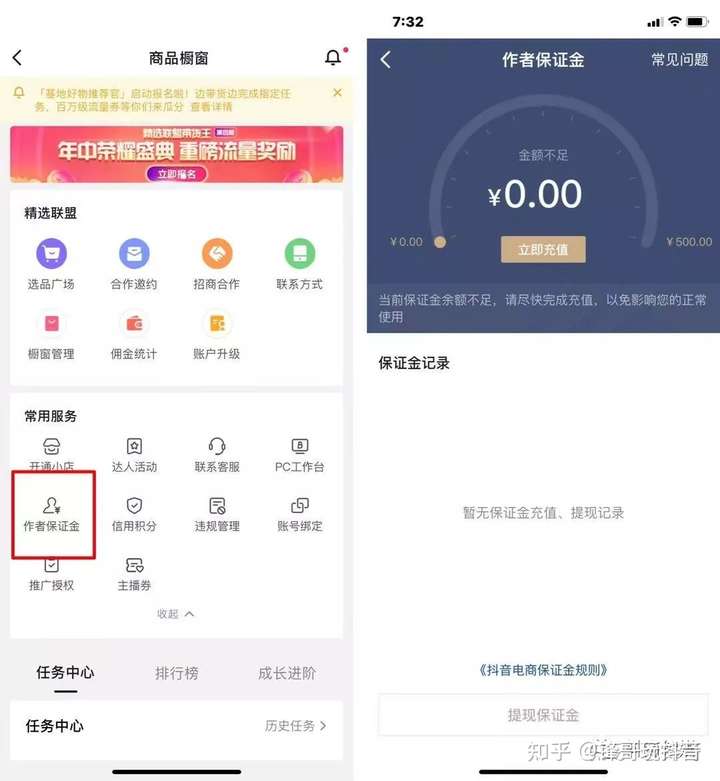Viewport: 720px width, 781px height.
Task: Tap 立即报名 on the promo banner
Action: point(177,173)
